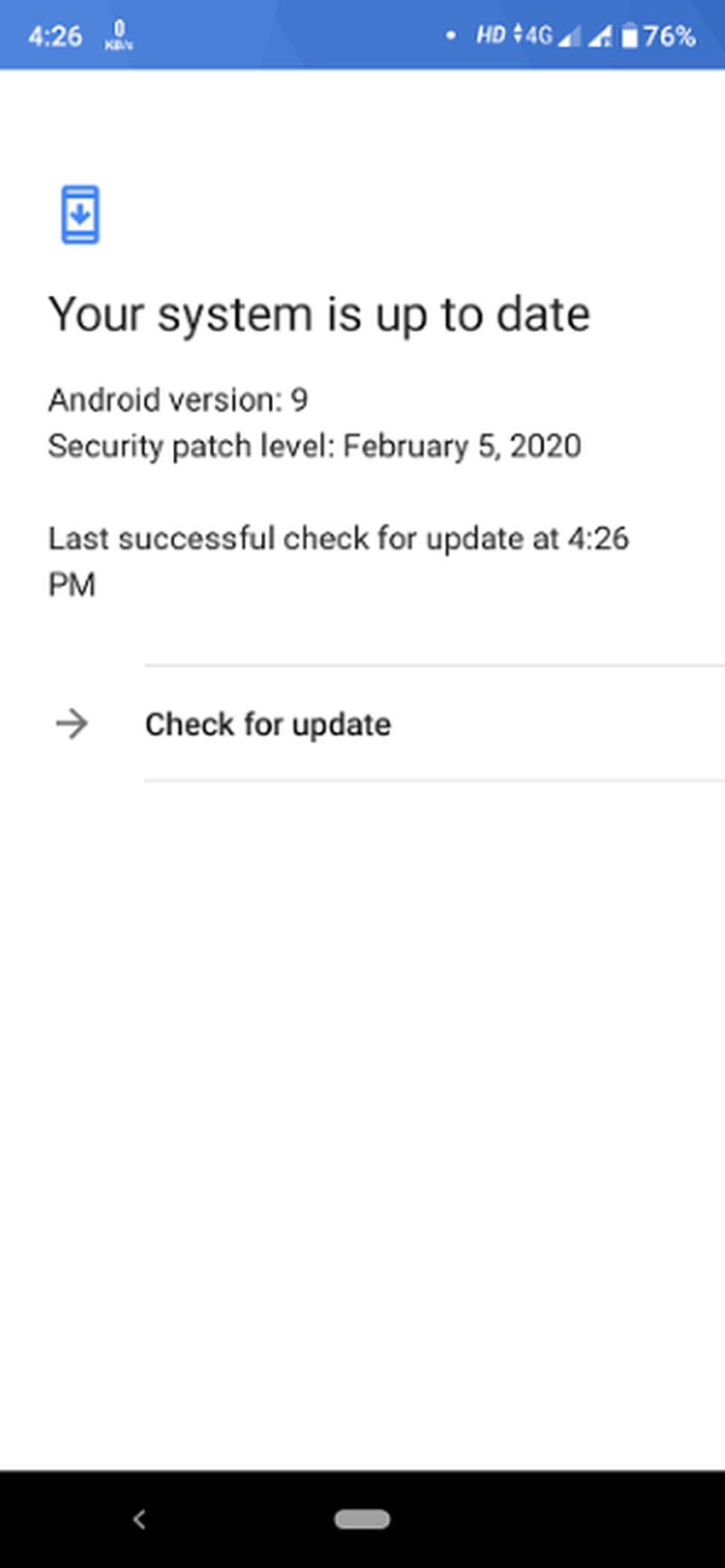Go back using the navigation bar arrow
The height and width of the screenshot is (1568, 725).
tap(140, 1519)
